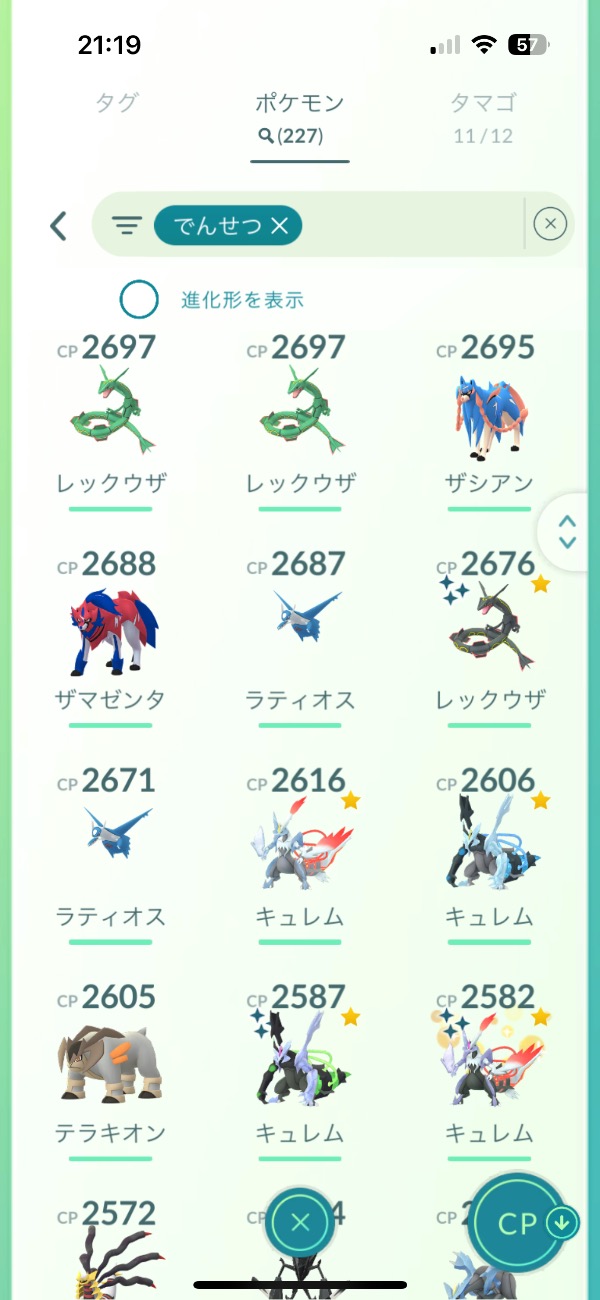
Task: Open the filter options icon
Action: (x=126, y=226)
